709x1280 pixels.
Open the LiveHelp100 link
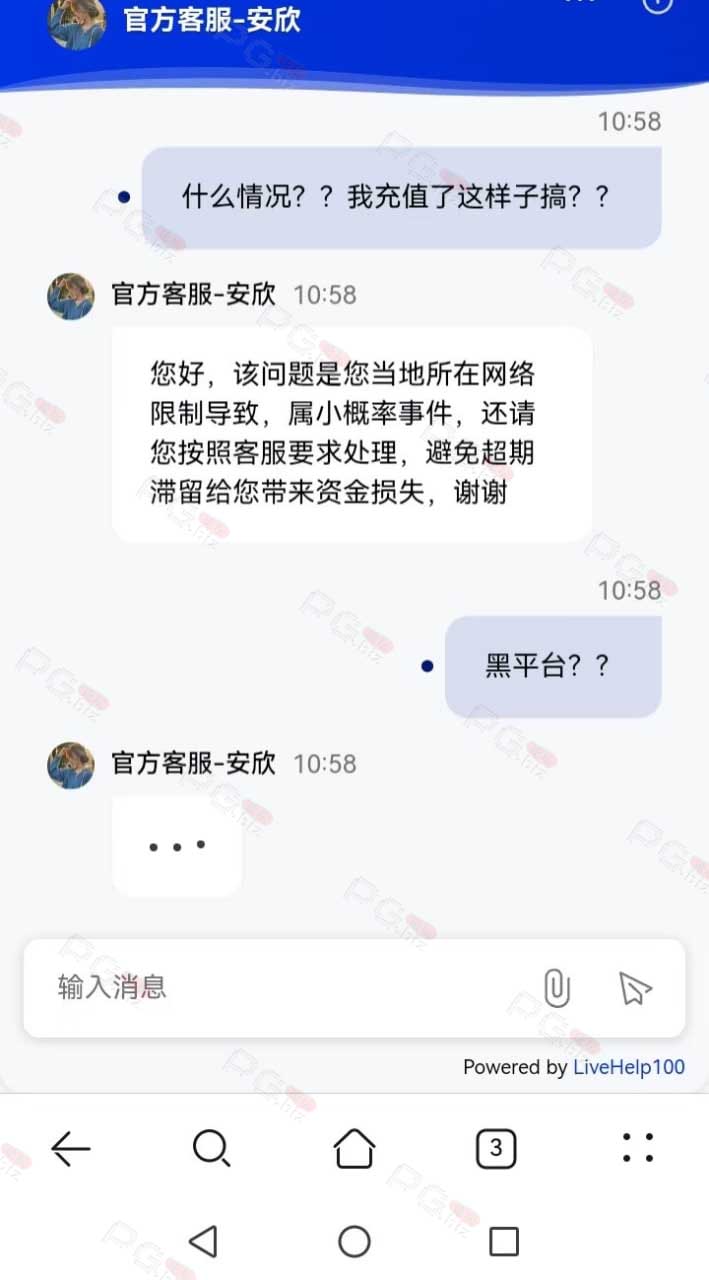pyautogui.click(x=629, y=1067)
